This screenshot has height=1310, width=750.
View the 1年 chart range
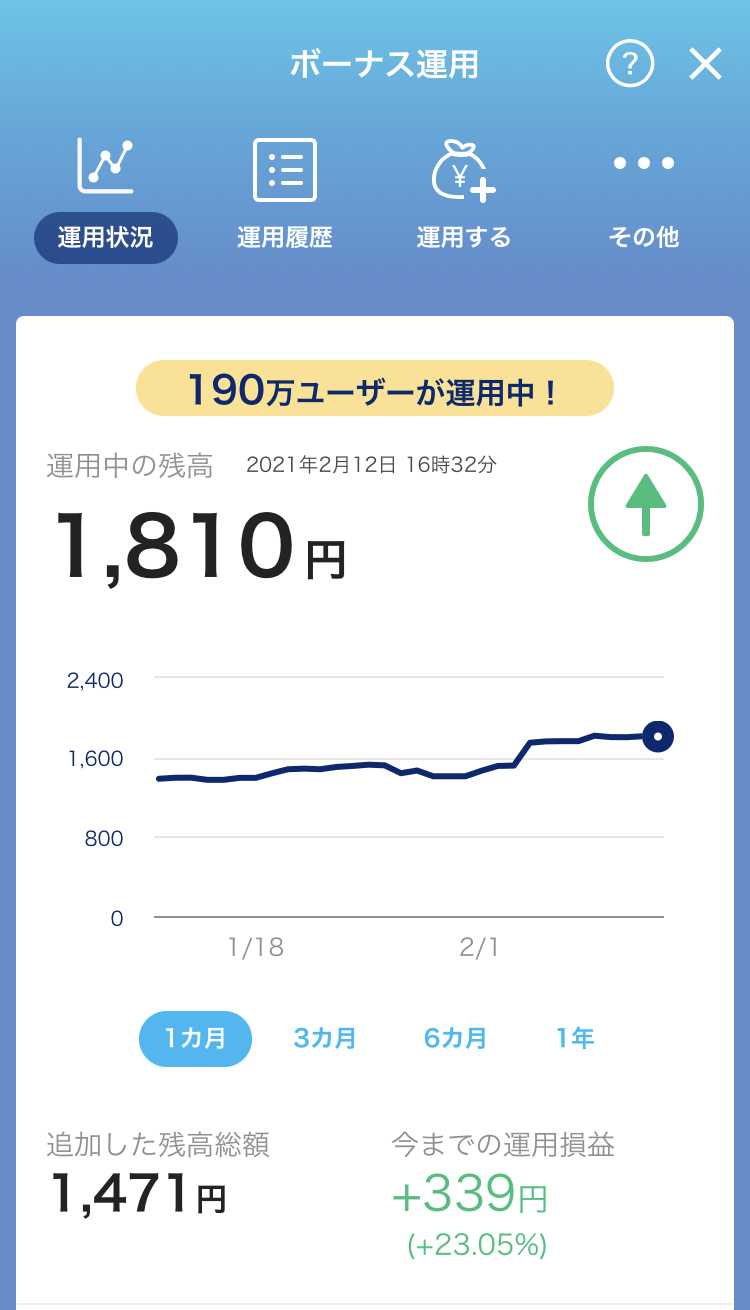(x=575, y=1038)
